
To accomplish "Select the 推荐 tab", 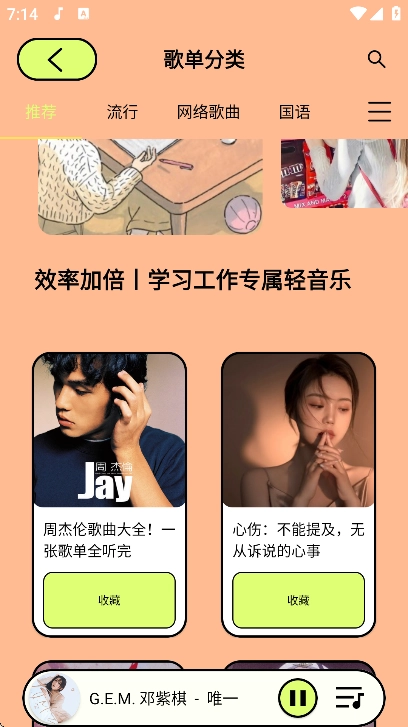I will coord(41,112).
